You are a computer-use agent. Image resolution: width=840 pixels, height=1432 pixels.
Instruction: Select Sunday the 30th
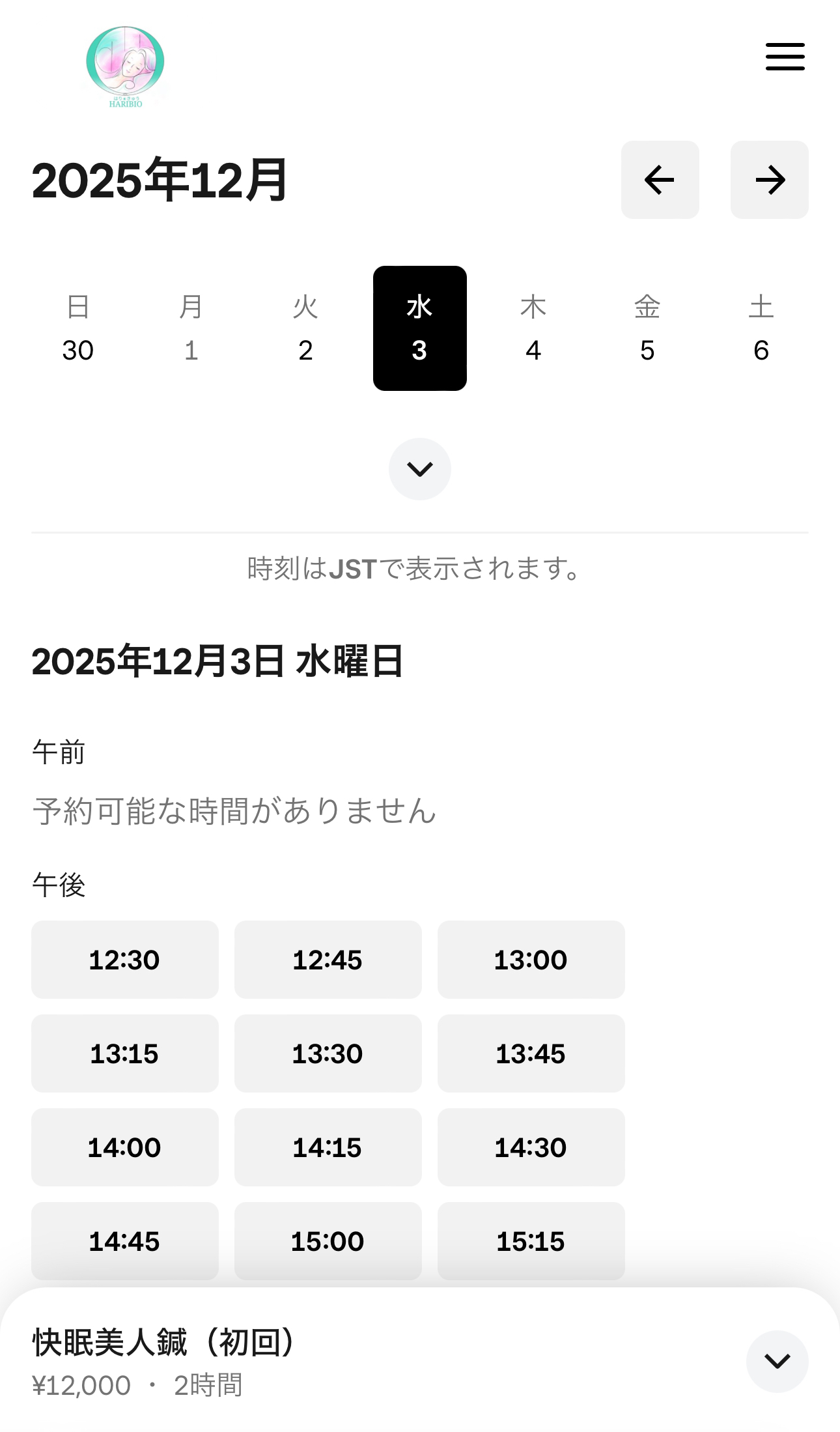[78, 329]
